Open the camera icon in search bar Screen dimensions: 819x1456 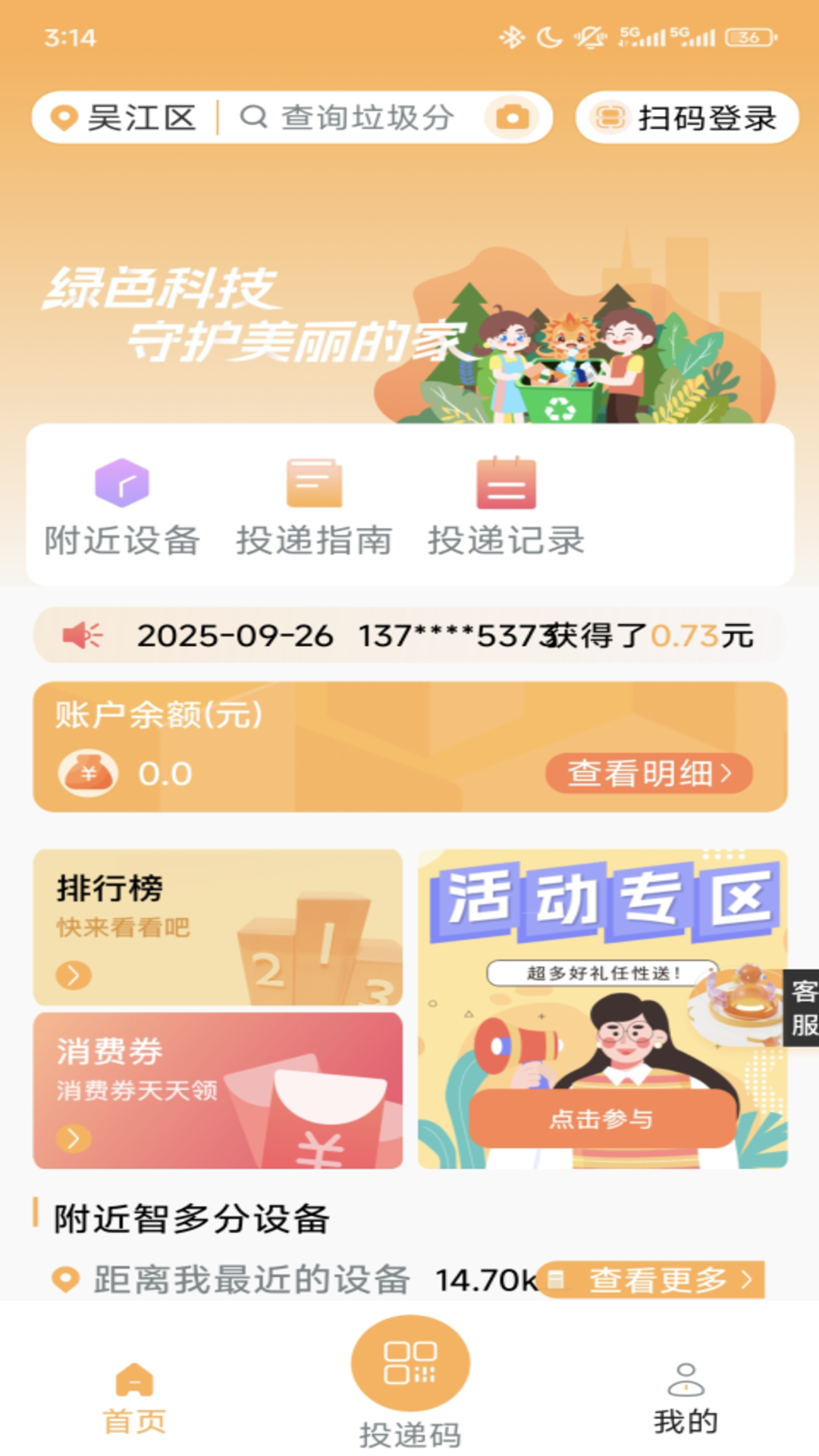point(512,118)
